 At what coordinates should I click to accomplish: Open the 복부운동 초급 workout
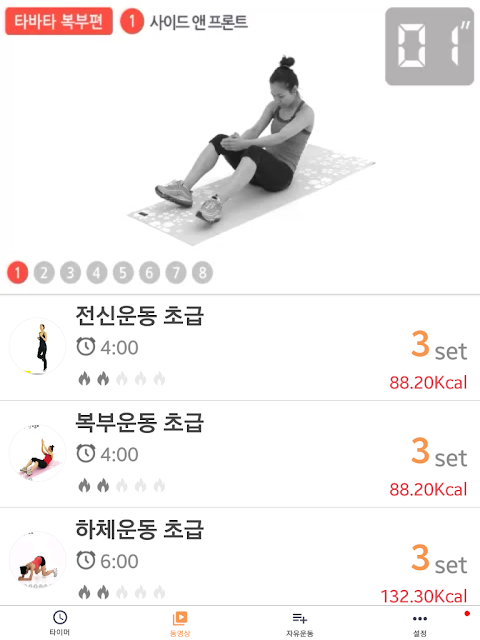tap(240, 454)
